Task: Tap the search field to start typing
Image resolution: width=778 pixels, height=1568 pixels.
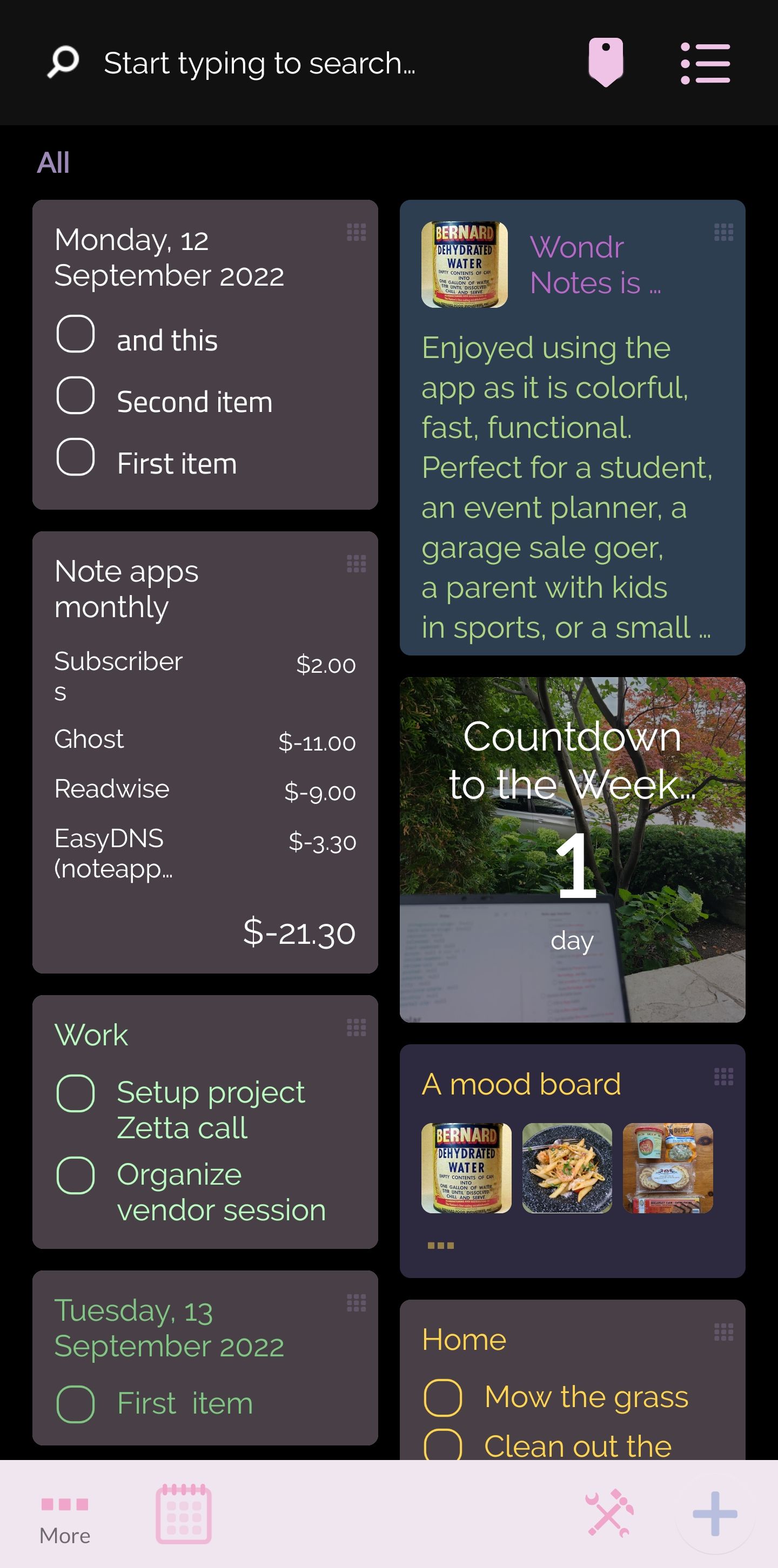Action: [259, 63]
